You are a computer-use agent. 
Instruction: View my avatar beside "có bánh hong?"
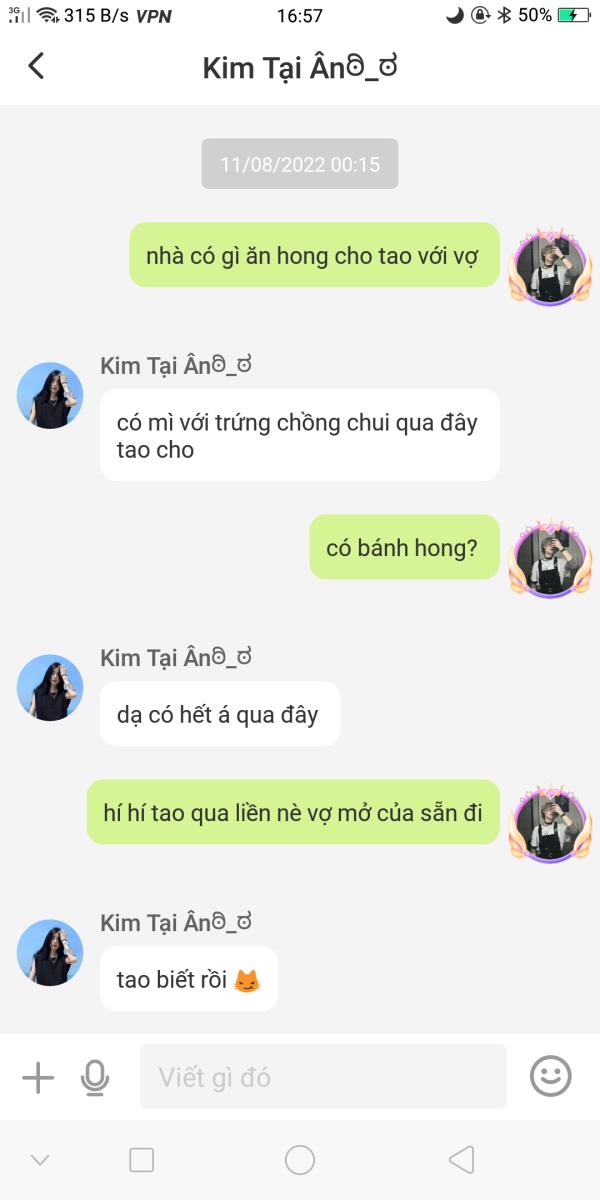[547, 558]
